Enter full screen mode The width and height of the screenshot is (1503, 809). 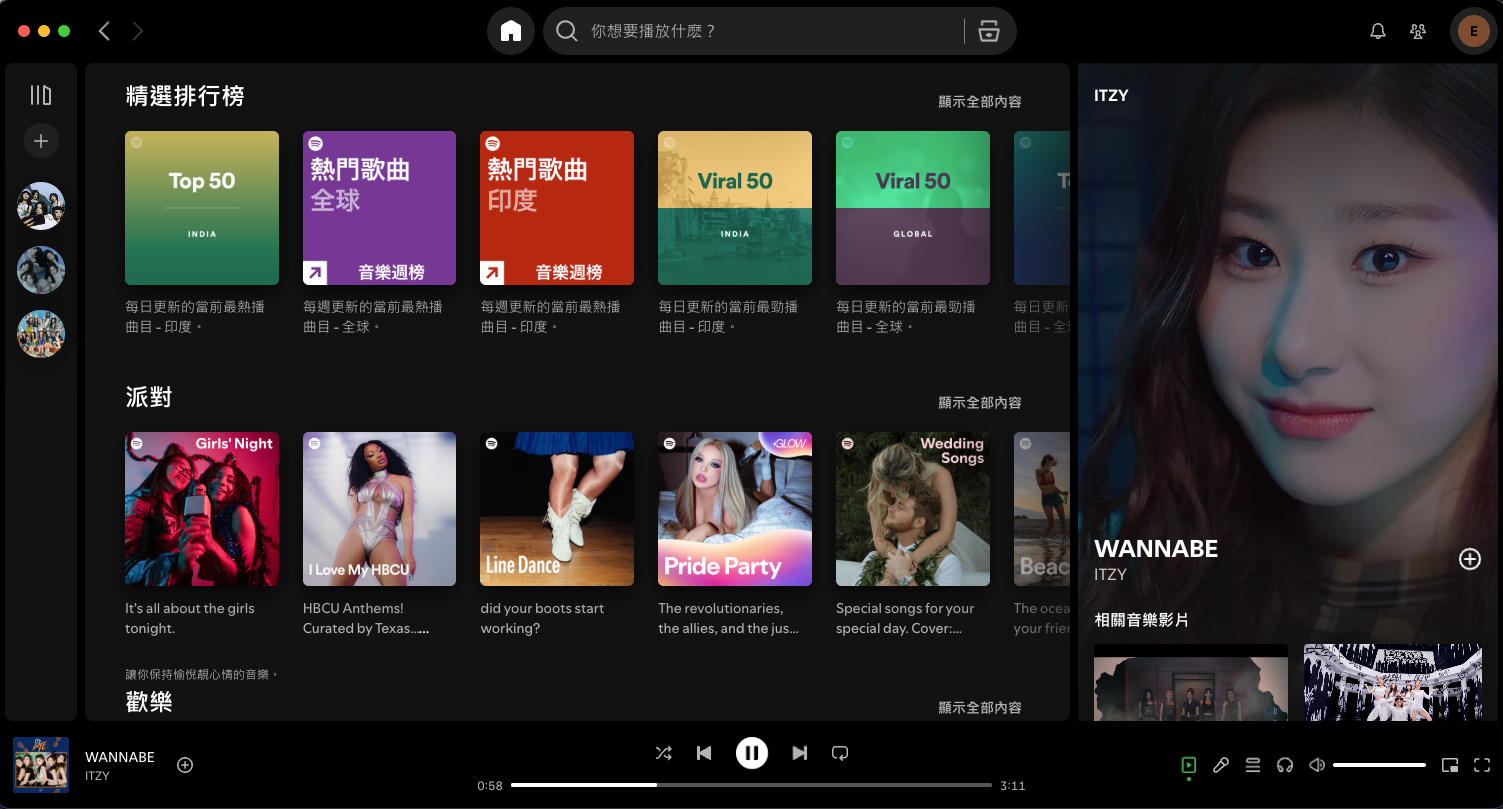1481,765
